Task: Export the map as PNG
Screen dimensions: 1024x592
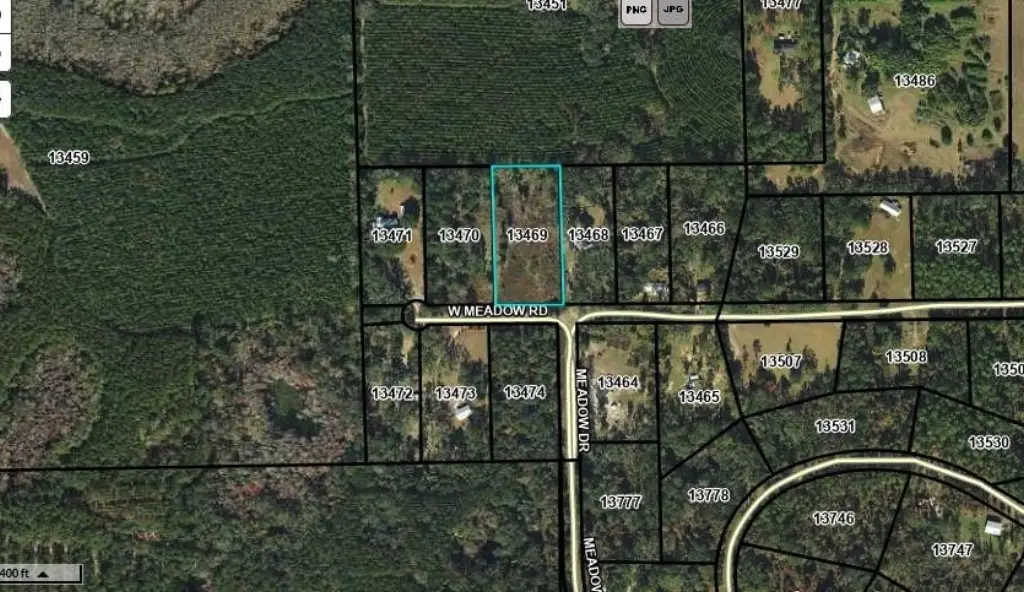Action: [635, 11]
